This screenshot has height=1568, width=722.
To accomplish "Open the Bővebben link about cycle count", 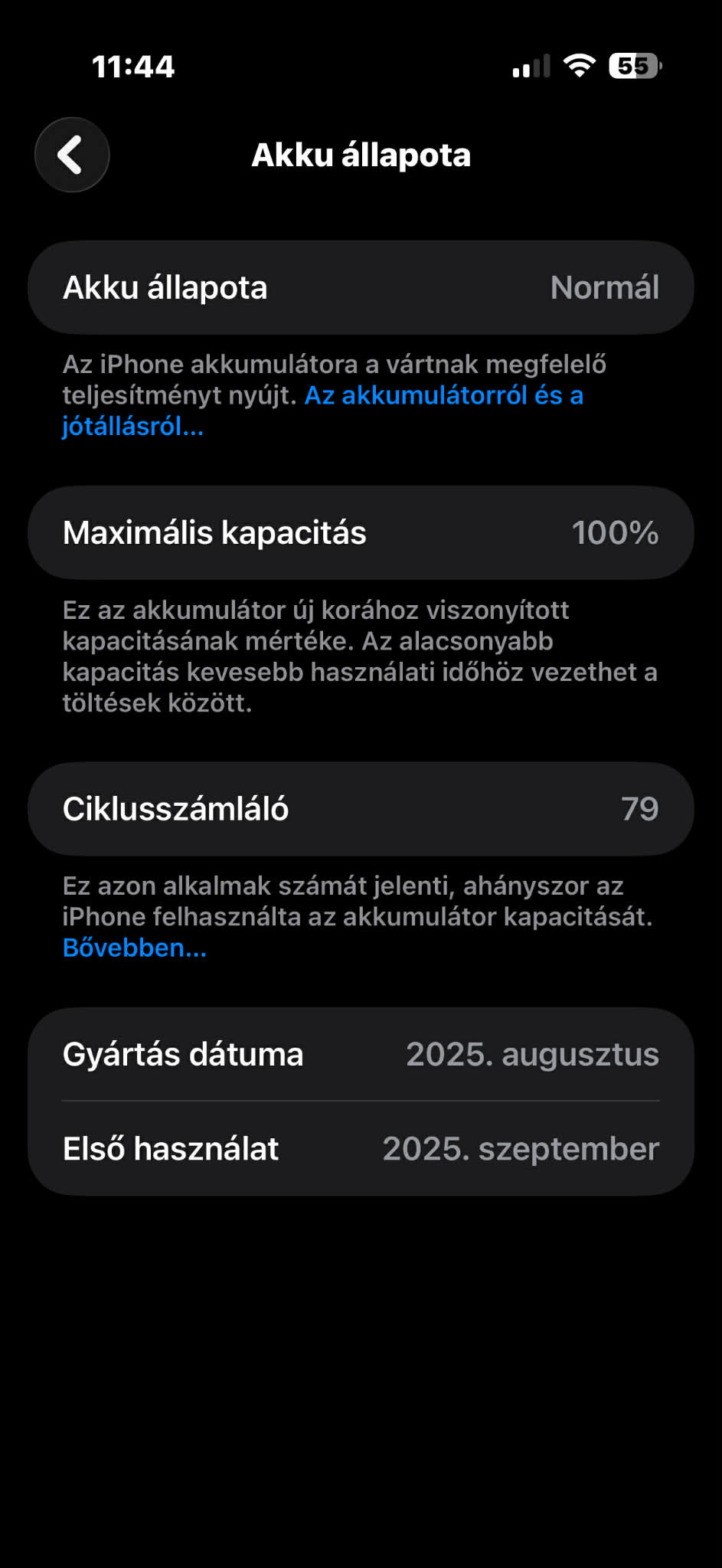I will click(x=135, y=948).
